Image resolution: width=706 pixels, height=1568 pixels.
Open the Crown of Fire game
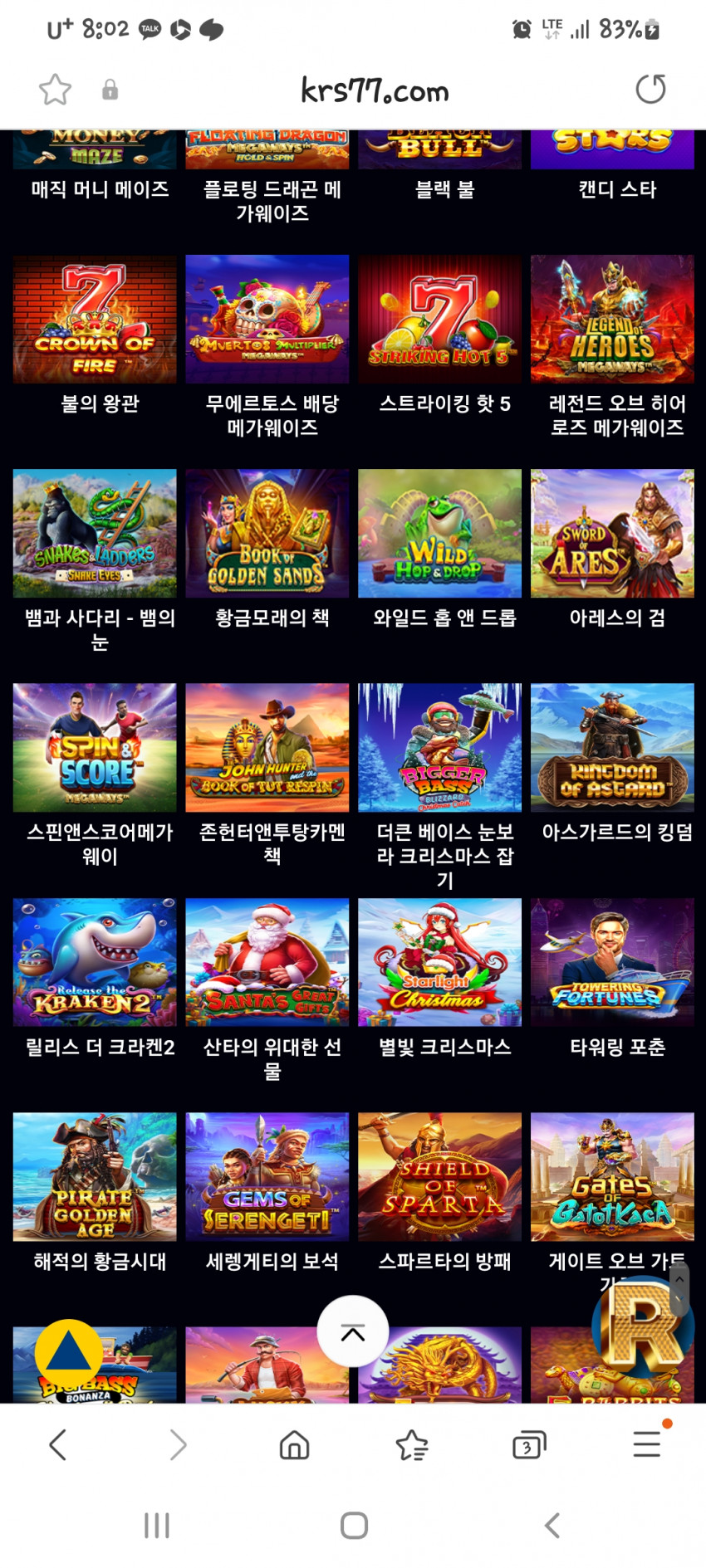pos(95,320)
